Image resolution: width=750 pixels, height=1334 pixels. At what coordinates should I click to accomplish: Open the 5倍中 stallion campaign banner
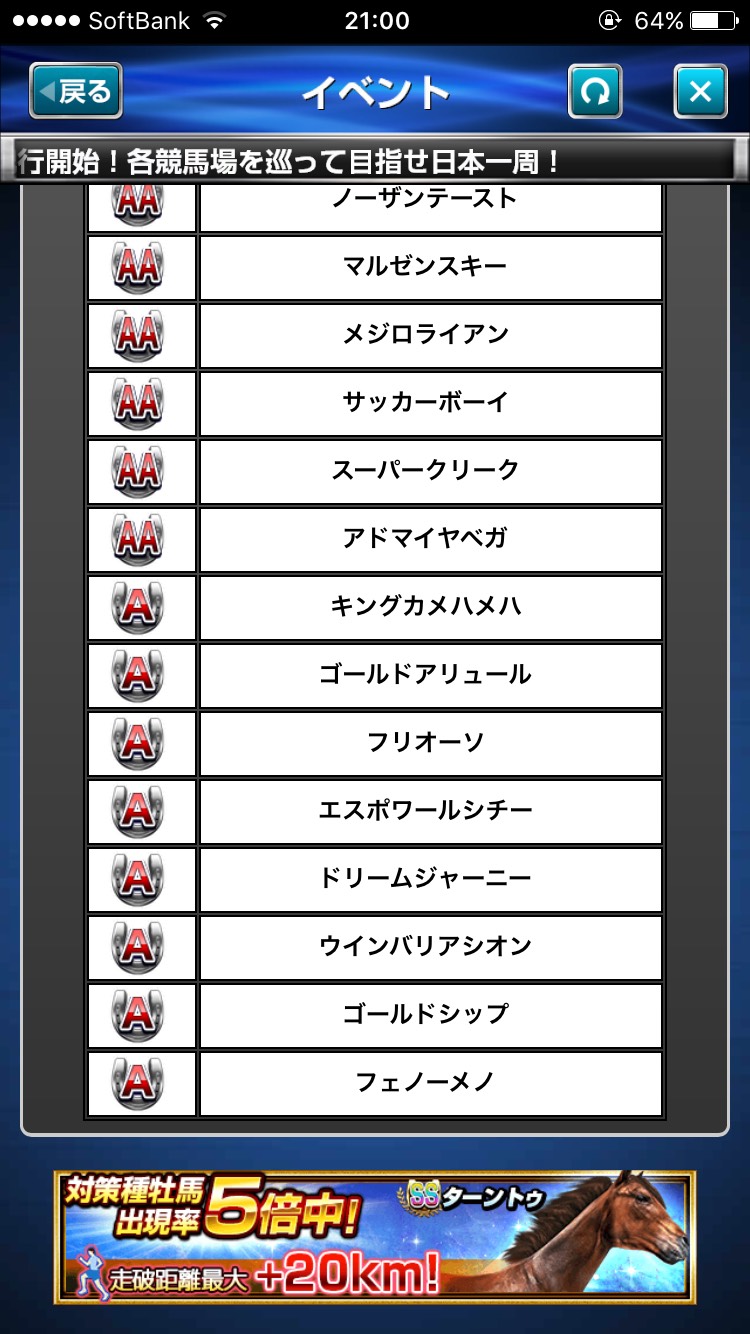tap(374, 1237)
